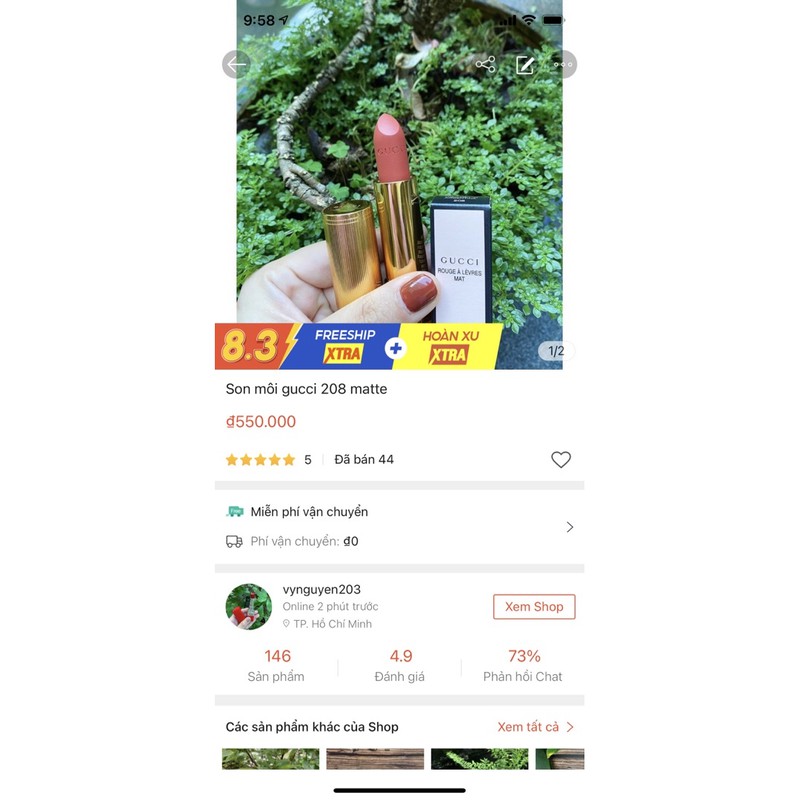Image resolution: width=800 pixels, height=800 pixels.
Task: Like the product with the heart icon
Action: (561, 460)
